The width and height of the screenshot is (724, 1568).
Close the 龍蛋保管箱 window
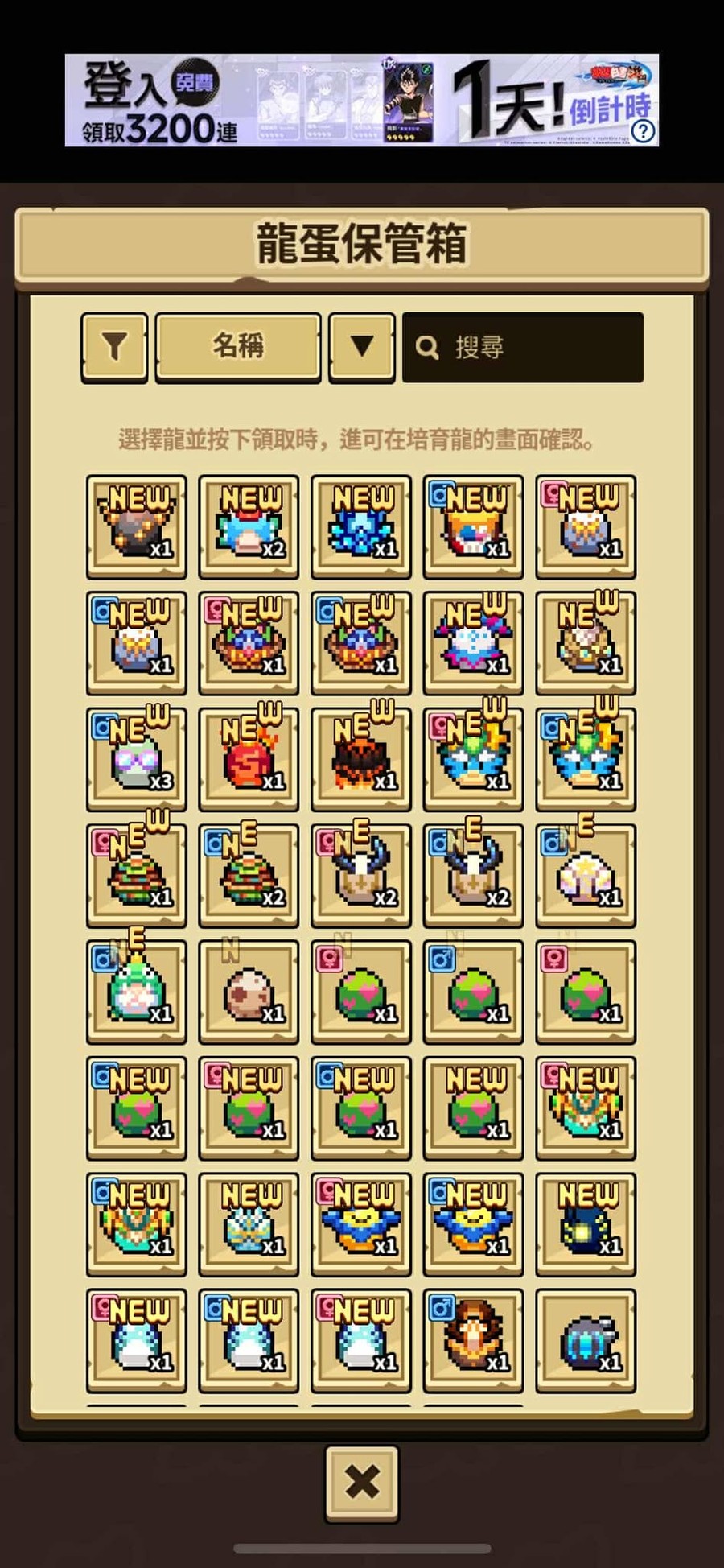click(x=362, y=1483)
